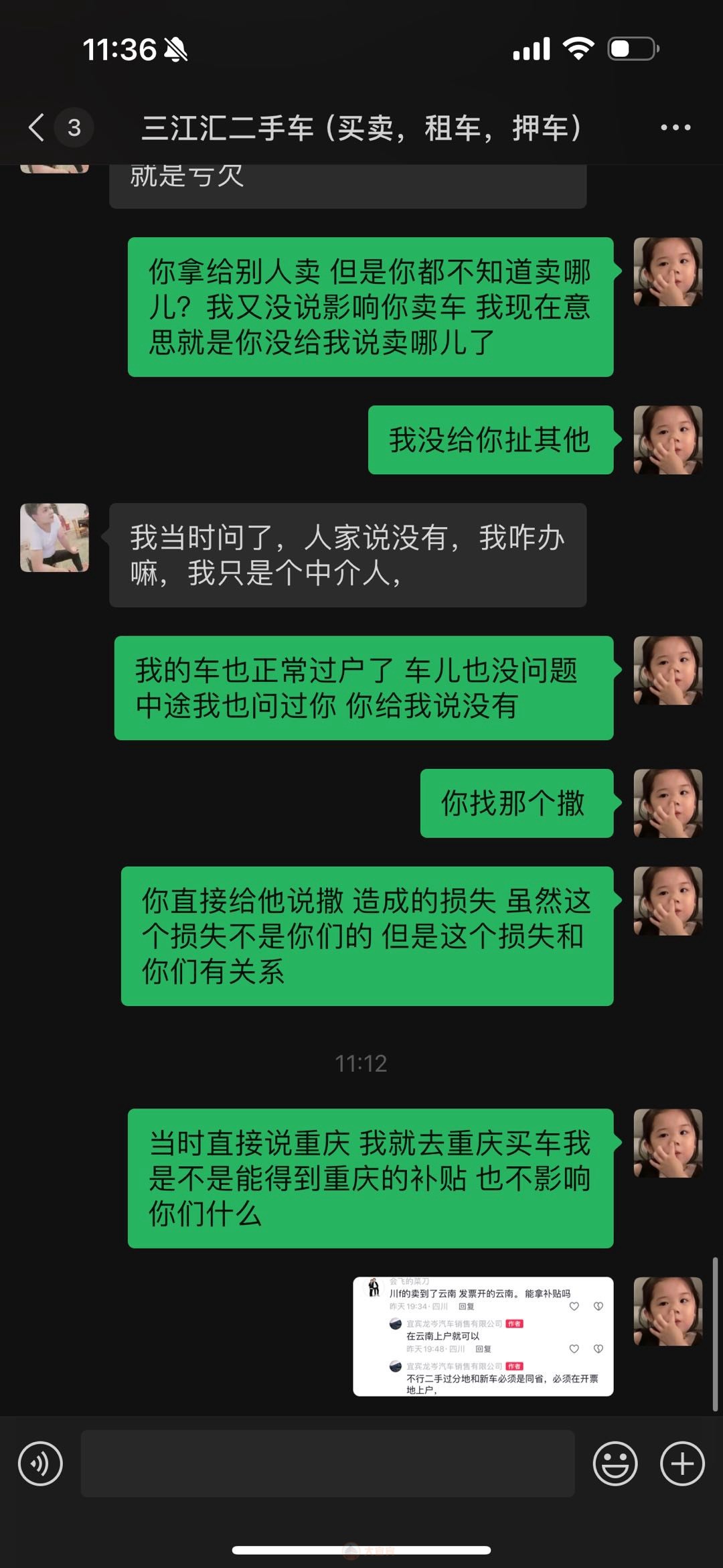Tap the message text input field
Viewport: 723px width, 1568px height.
[x=327, y=1464]
